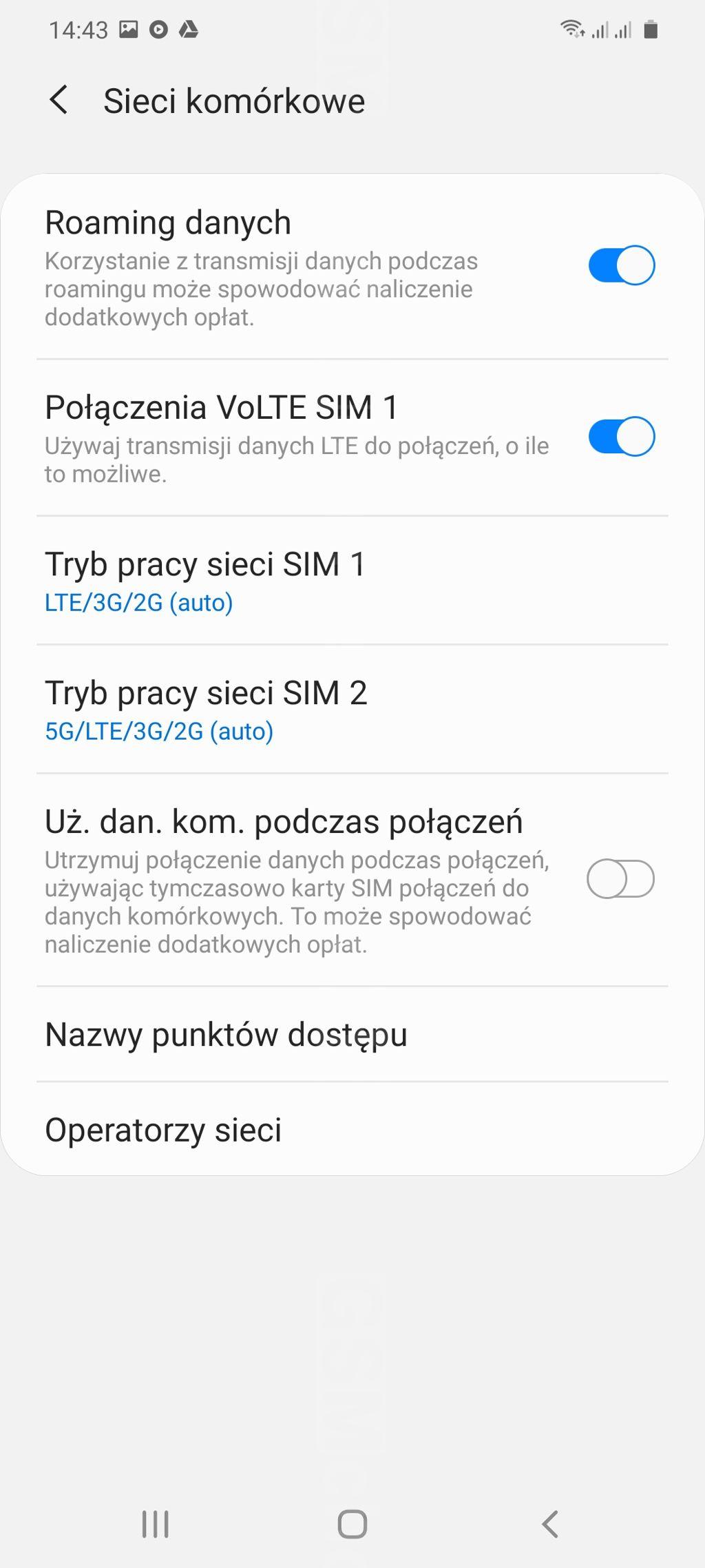
Task: Go back from Sieci komórkowe
Action: pos(59,101)
